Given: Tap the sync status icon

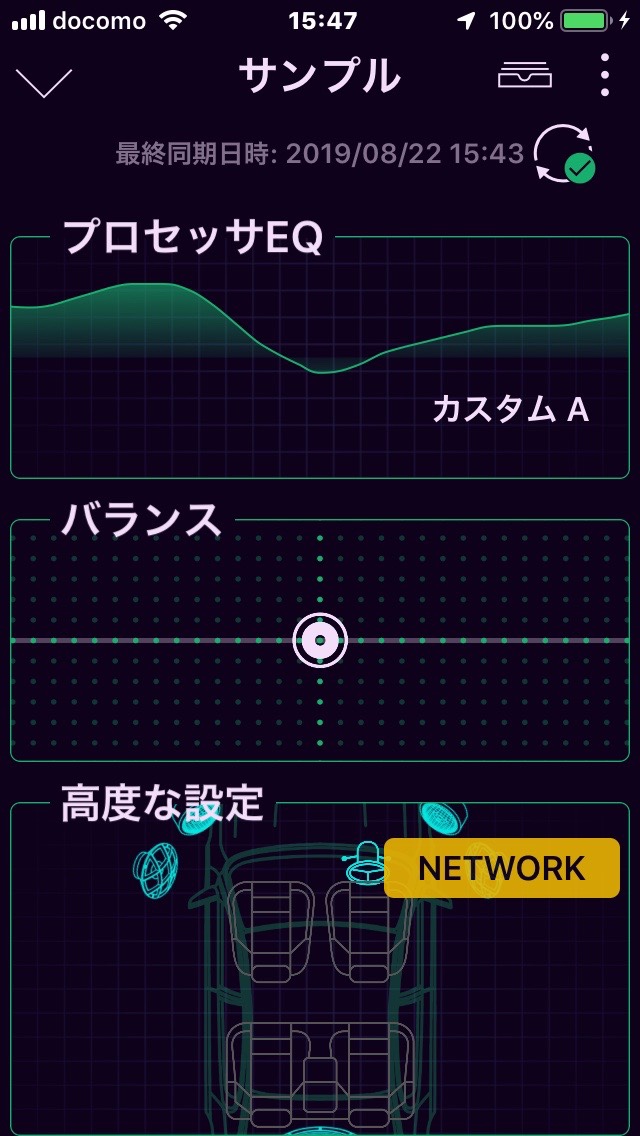Looking at the screenshot, I should (564, 156).
